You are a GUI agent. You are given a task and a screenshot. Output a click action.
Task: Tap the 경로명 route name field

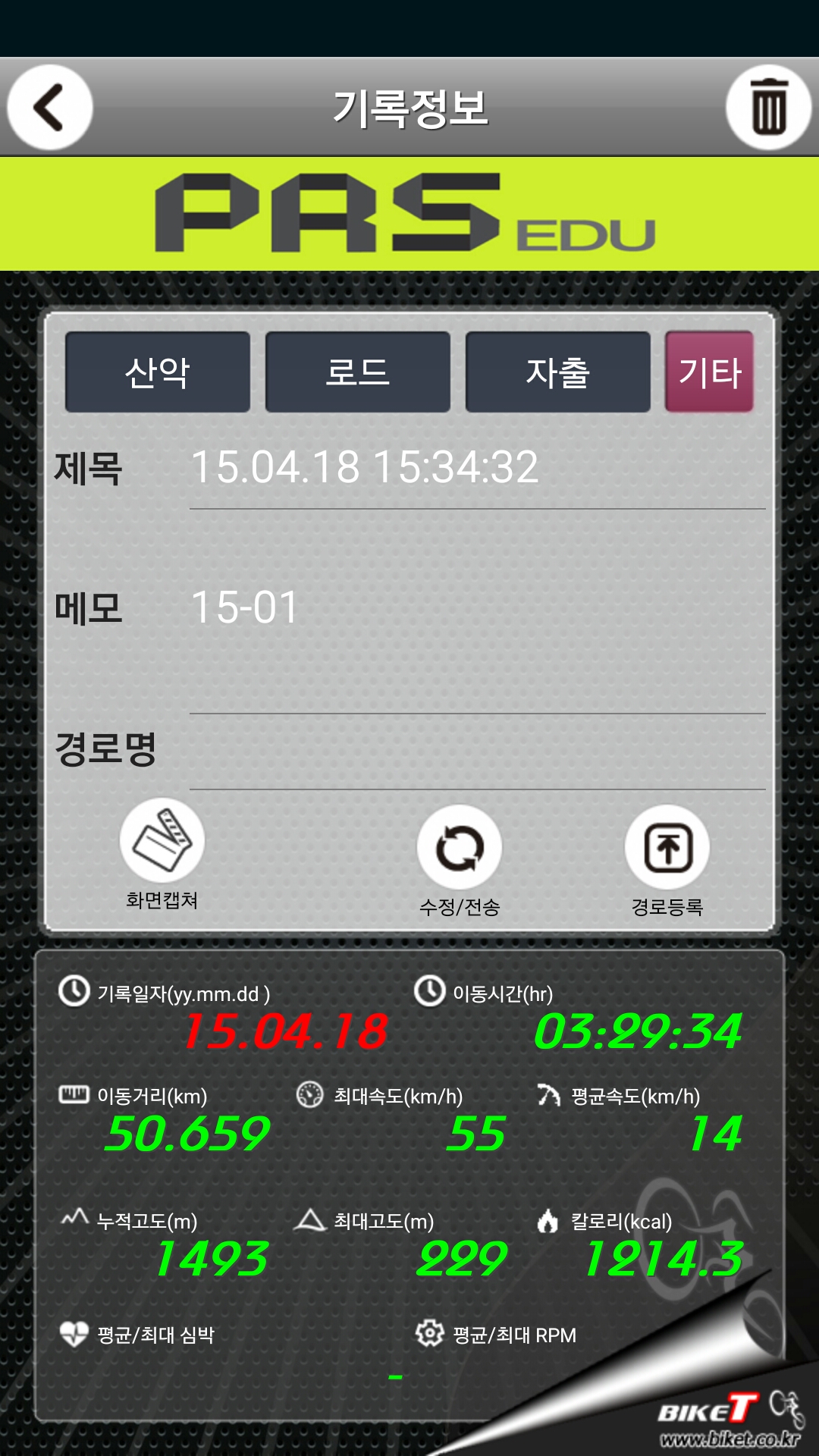coord(476,751)
